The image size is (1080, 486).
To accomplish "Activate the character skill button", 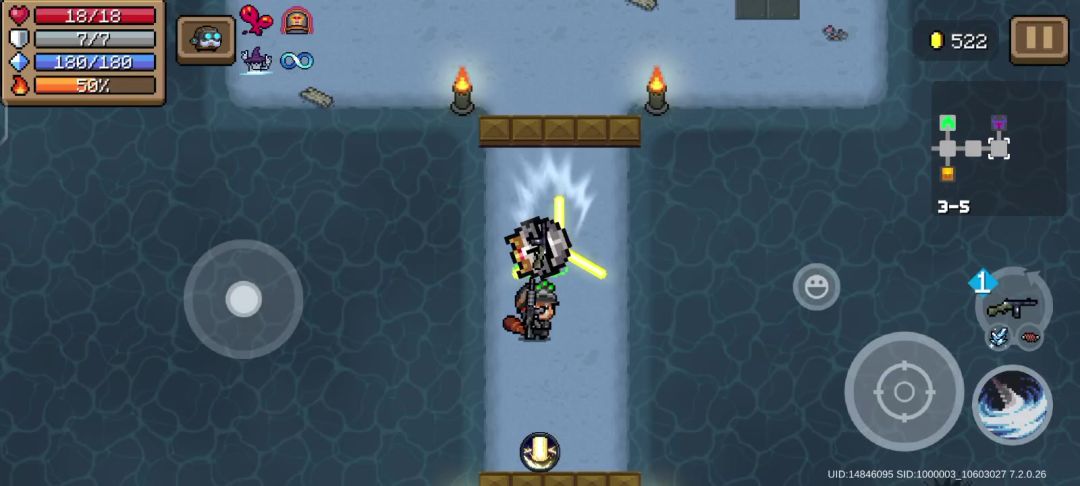I will click(1011, 404).
